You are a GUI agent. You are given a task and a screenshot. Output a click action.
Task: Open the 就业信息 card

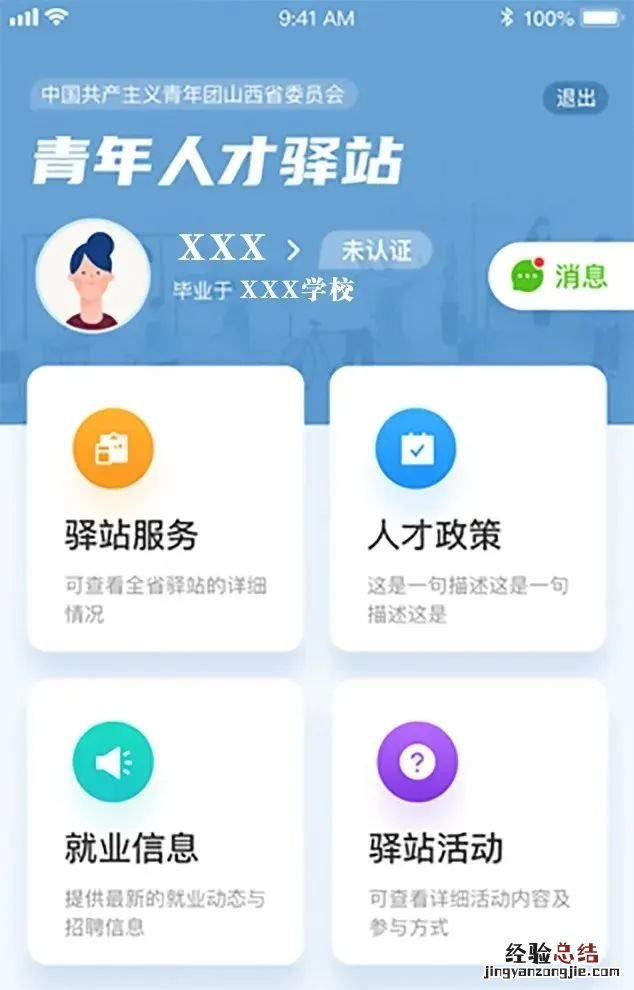(166, 822)
